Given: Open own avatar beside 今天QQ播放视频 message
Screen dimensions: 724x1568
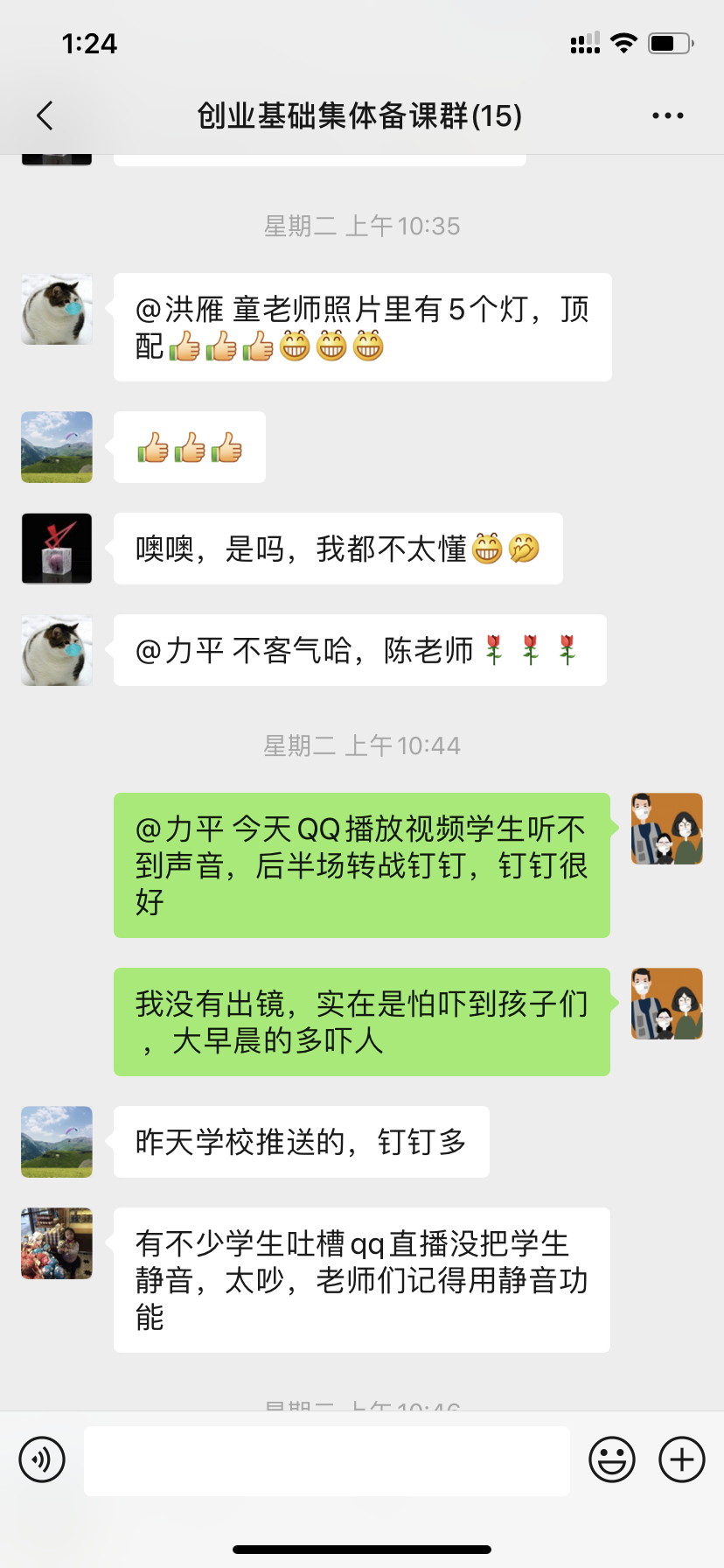Looking at the screenshot, I should pyautogui.click(x=666, y=829).
